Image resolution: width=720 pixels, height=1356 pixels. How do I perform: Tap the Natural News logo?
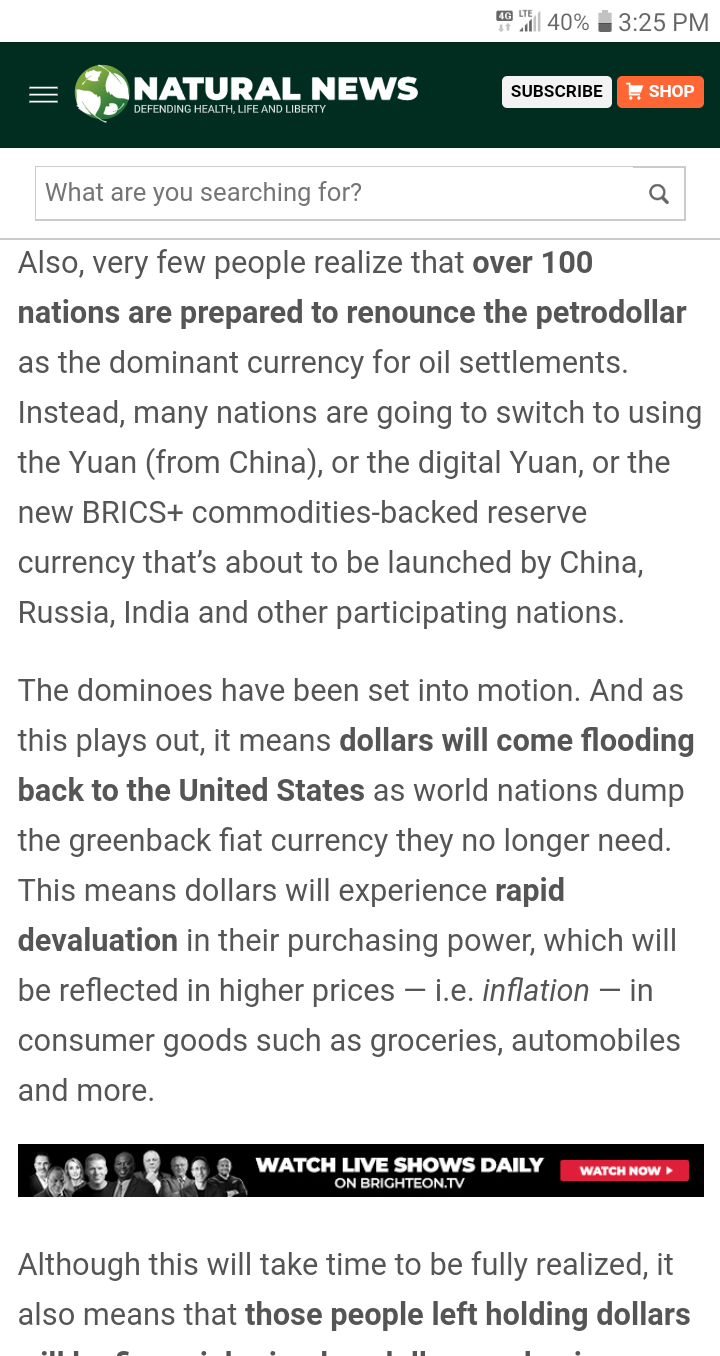tap(246, 93)
